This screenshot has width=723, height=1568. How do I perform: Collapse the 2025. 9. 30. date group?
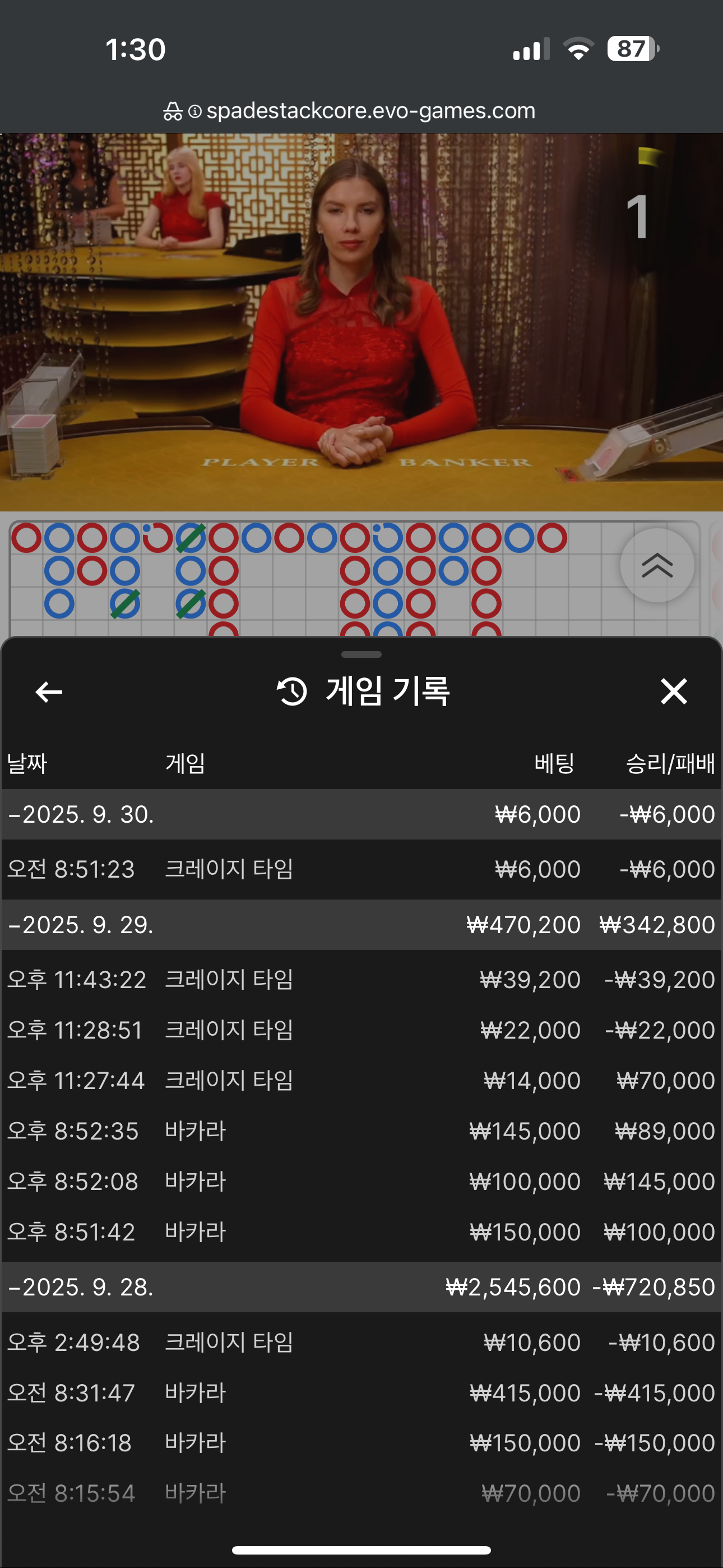click(x=80, y=814)
